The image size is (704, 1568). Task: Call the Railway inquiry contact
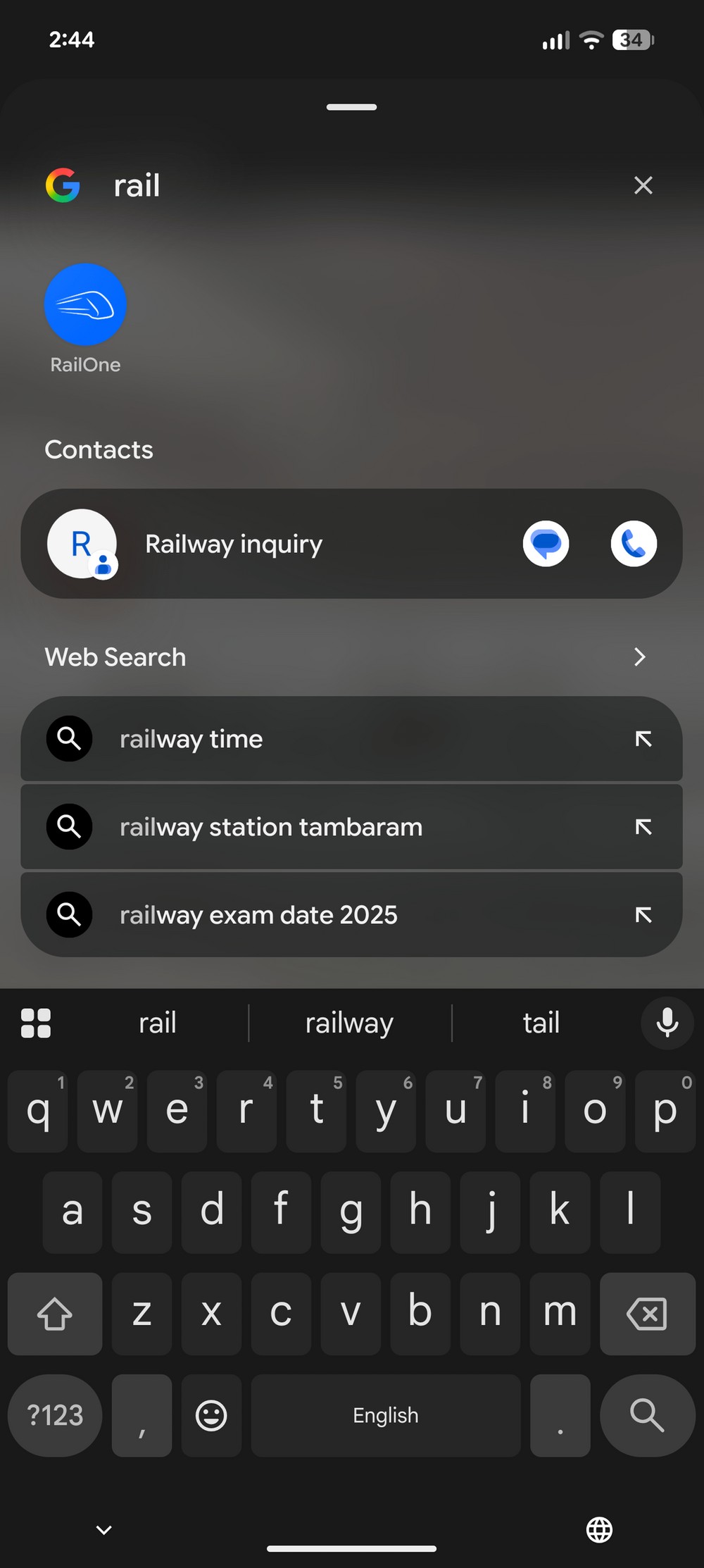[634, 544]
